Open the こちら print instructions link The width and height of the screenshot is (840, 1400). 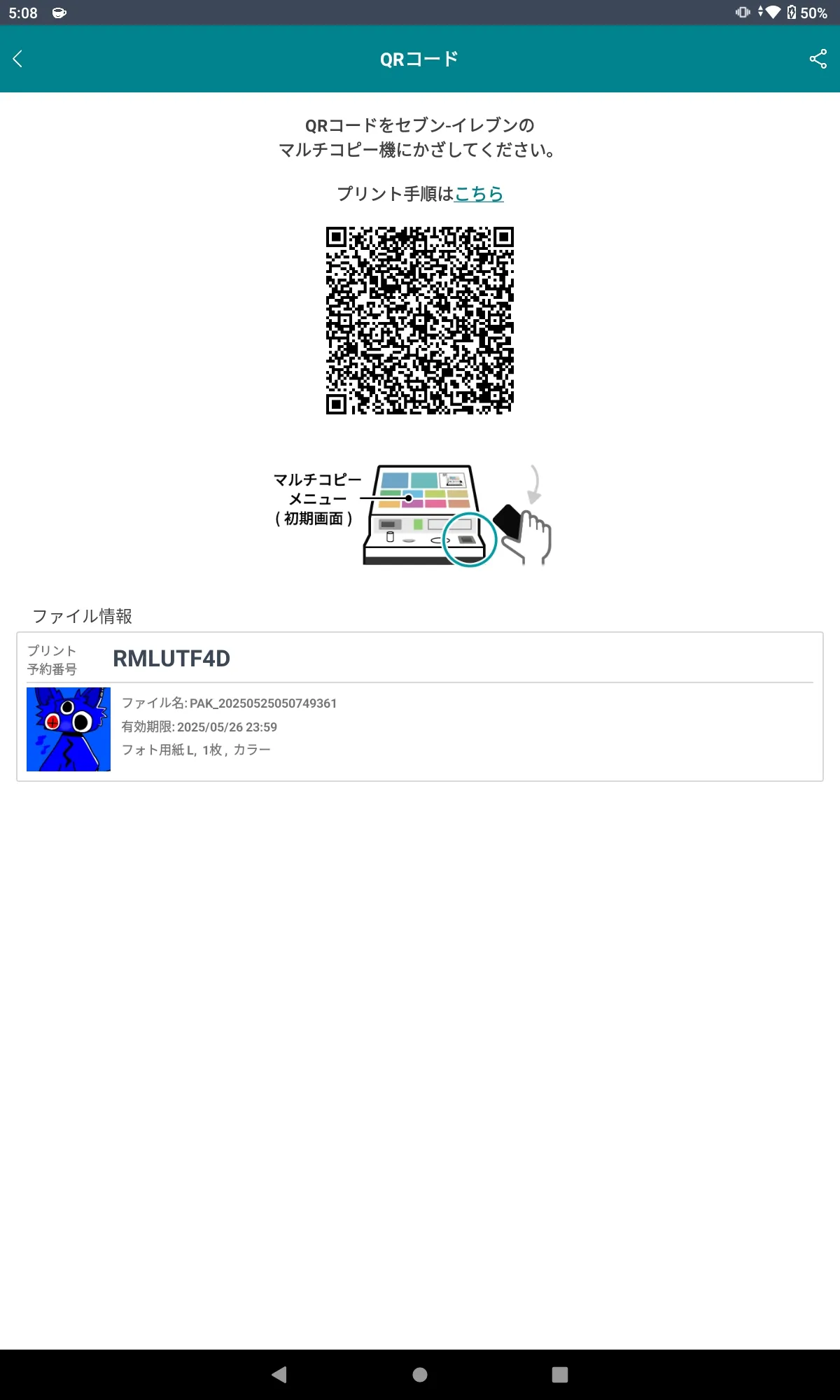[479, 194]
